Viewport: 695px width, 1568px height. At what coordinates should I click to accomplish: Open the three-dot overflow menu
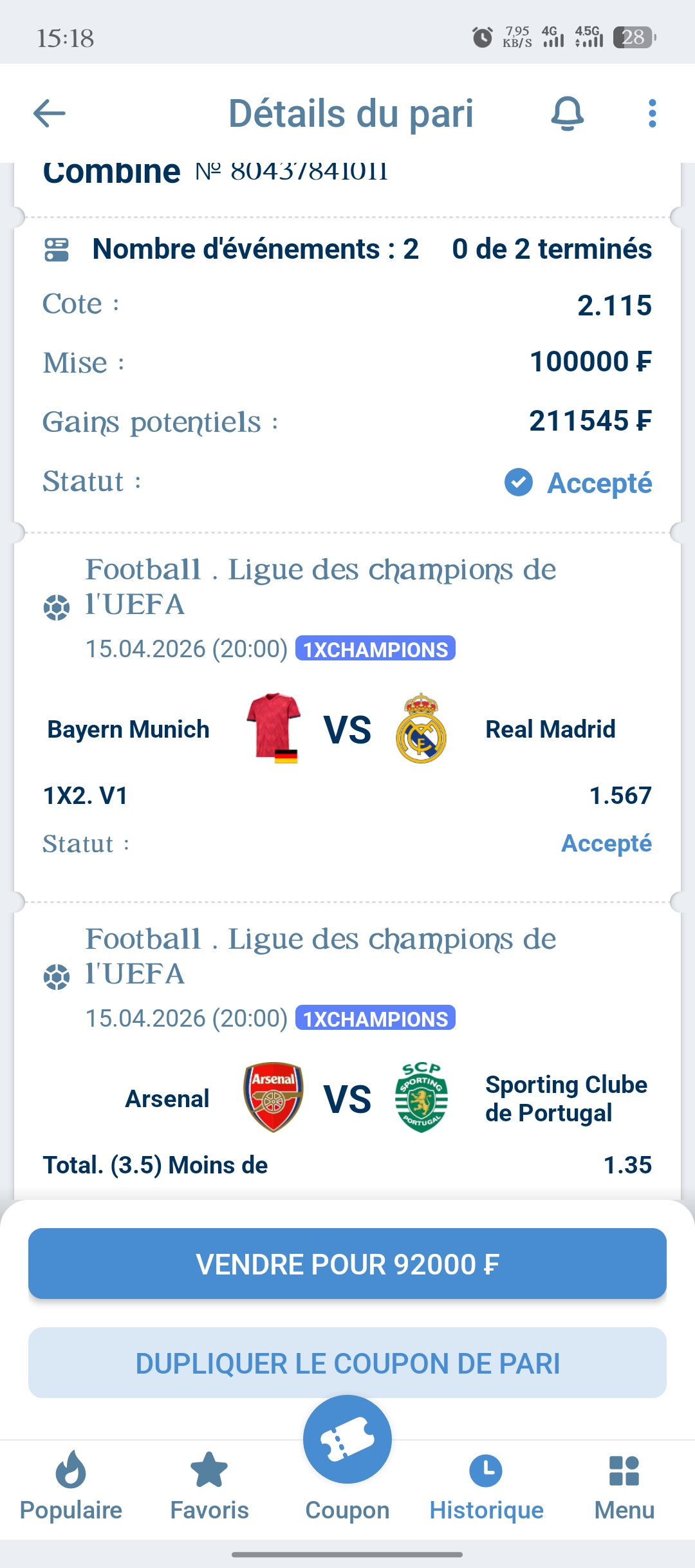point(652,114)
